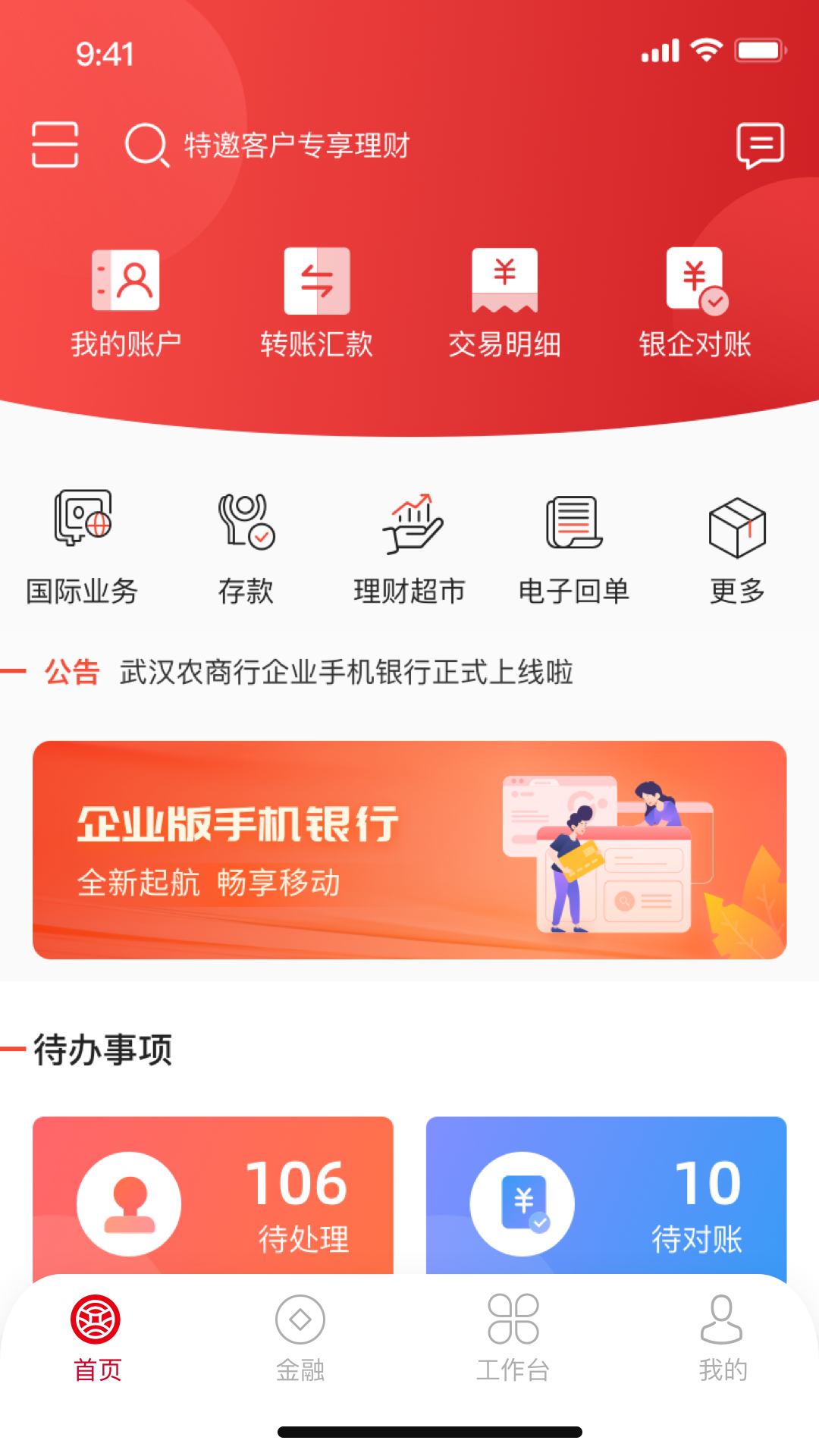
Task: Tap the search box 特邀客户专享理财
Action: 296,145
